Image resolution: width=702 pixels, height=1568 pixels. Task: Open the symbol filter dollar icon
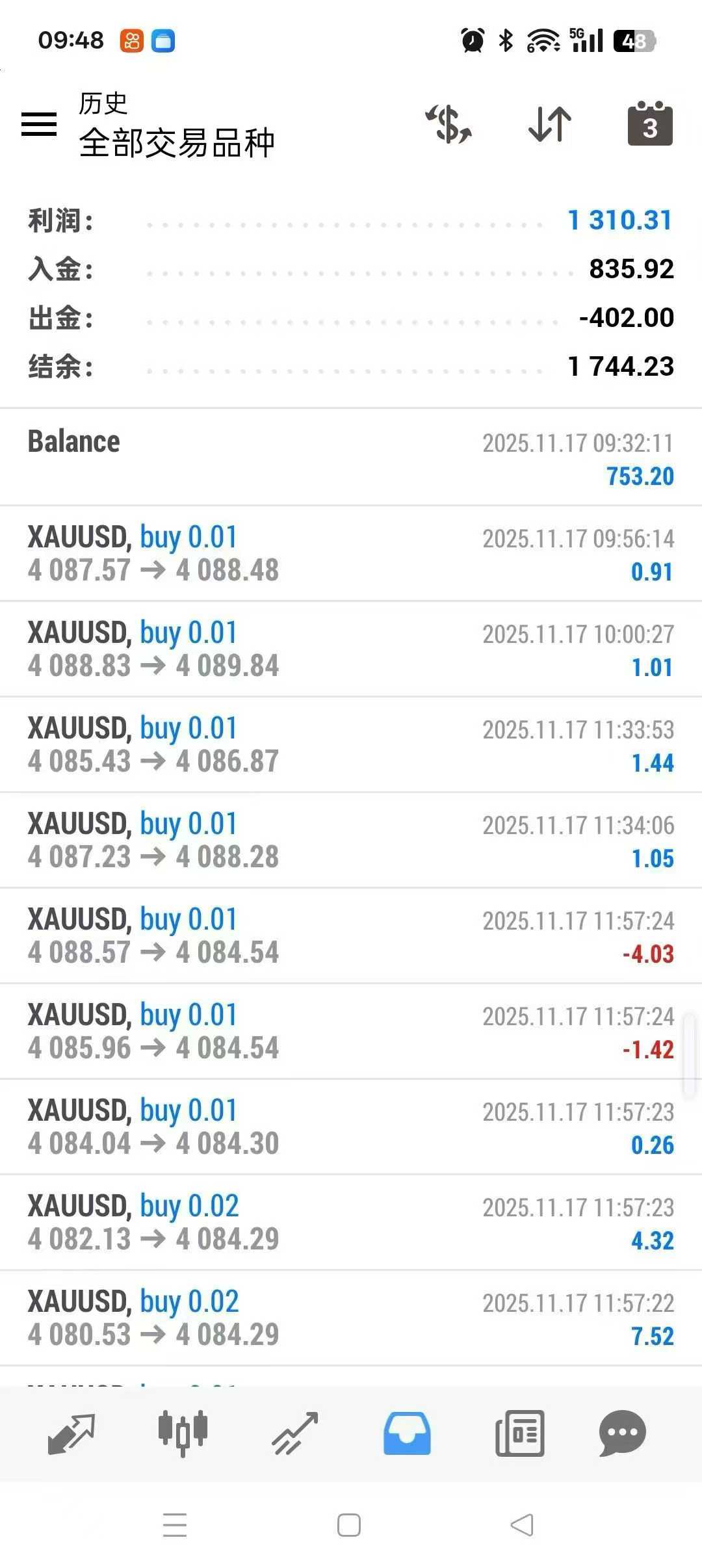[448, 124]
